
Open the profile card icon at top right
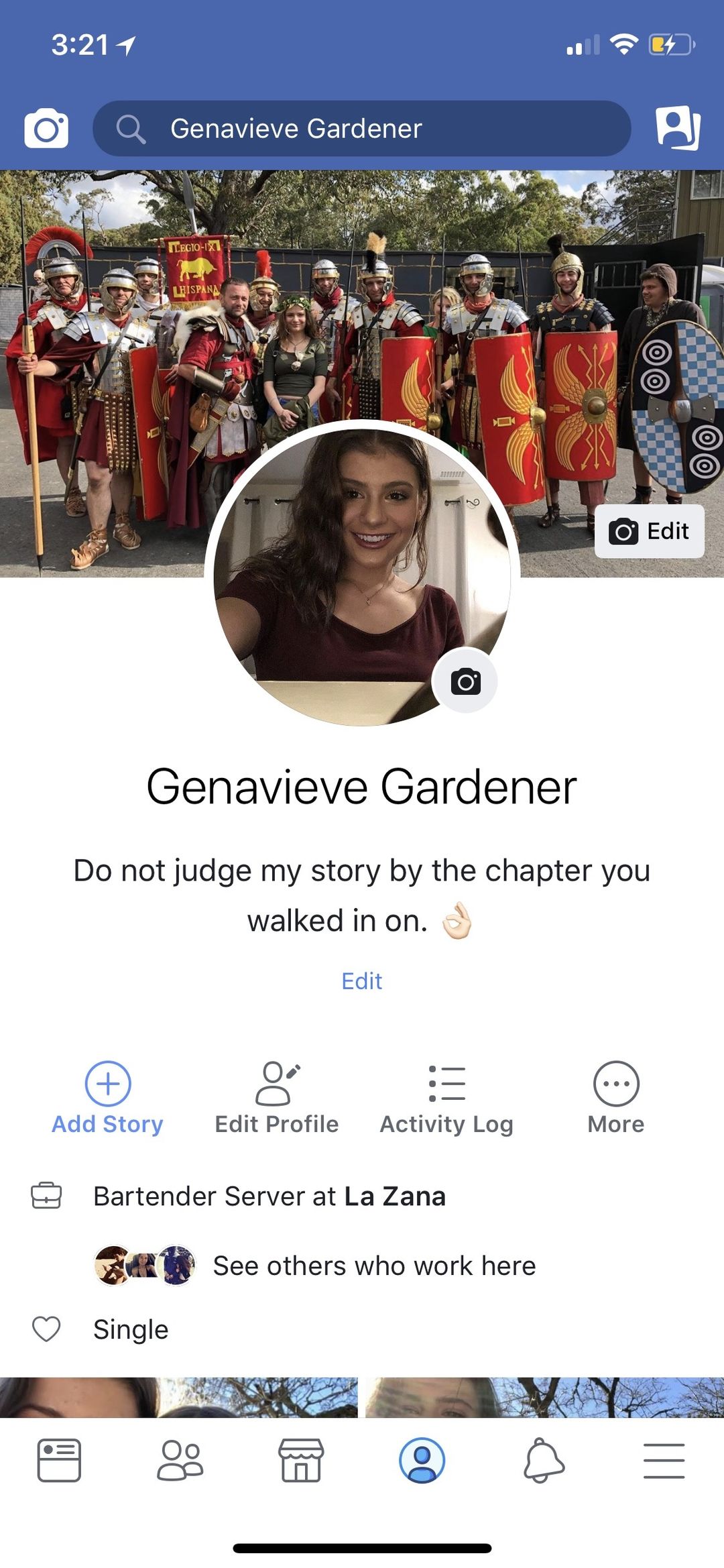pyautogui.click(x=678, y=127)
